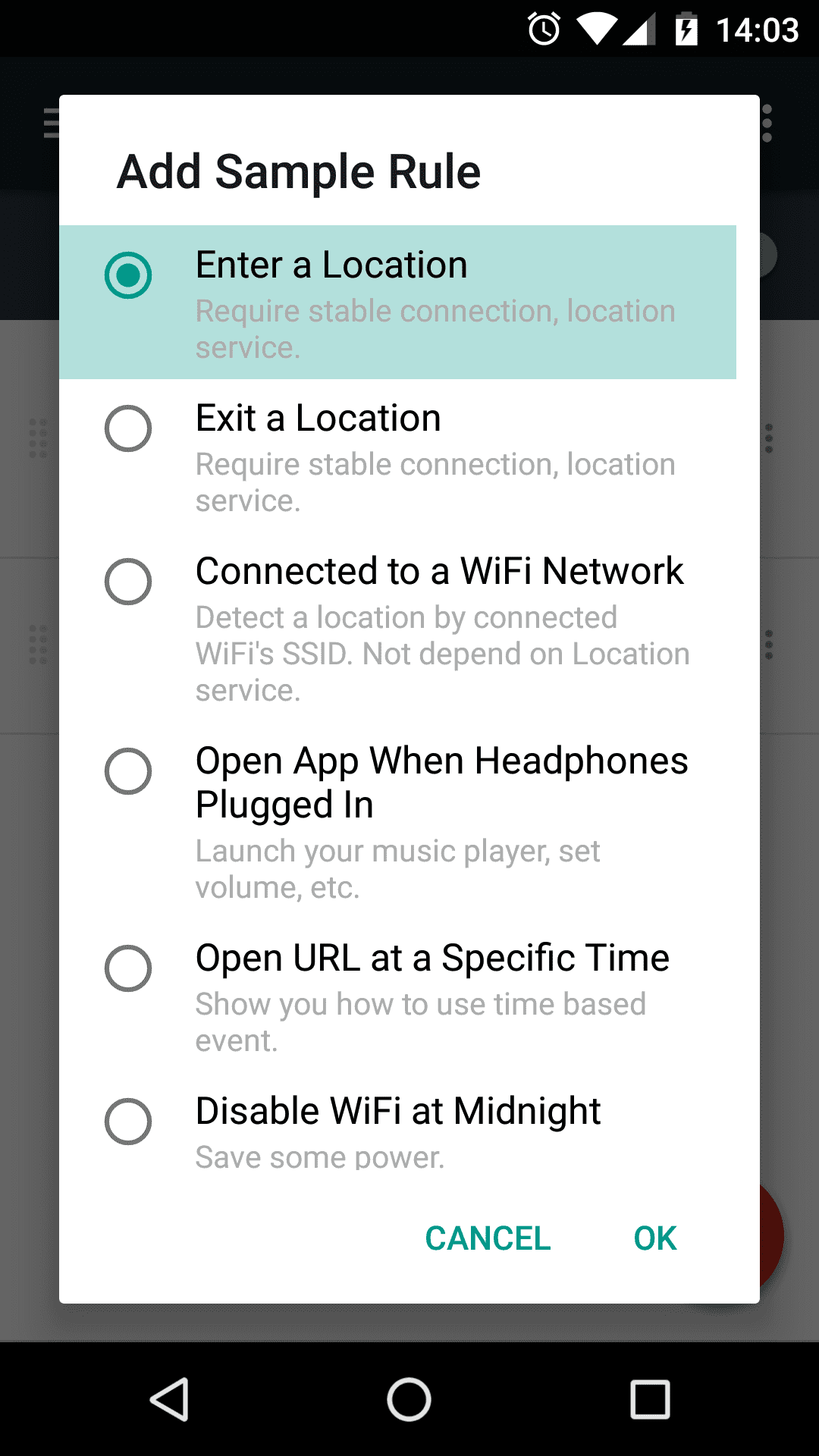Confirm selection with OK

coord(654,1238)
